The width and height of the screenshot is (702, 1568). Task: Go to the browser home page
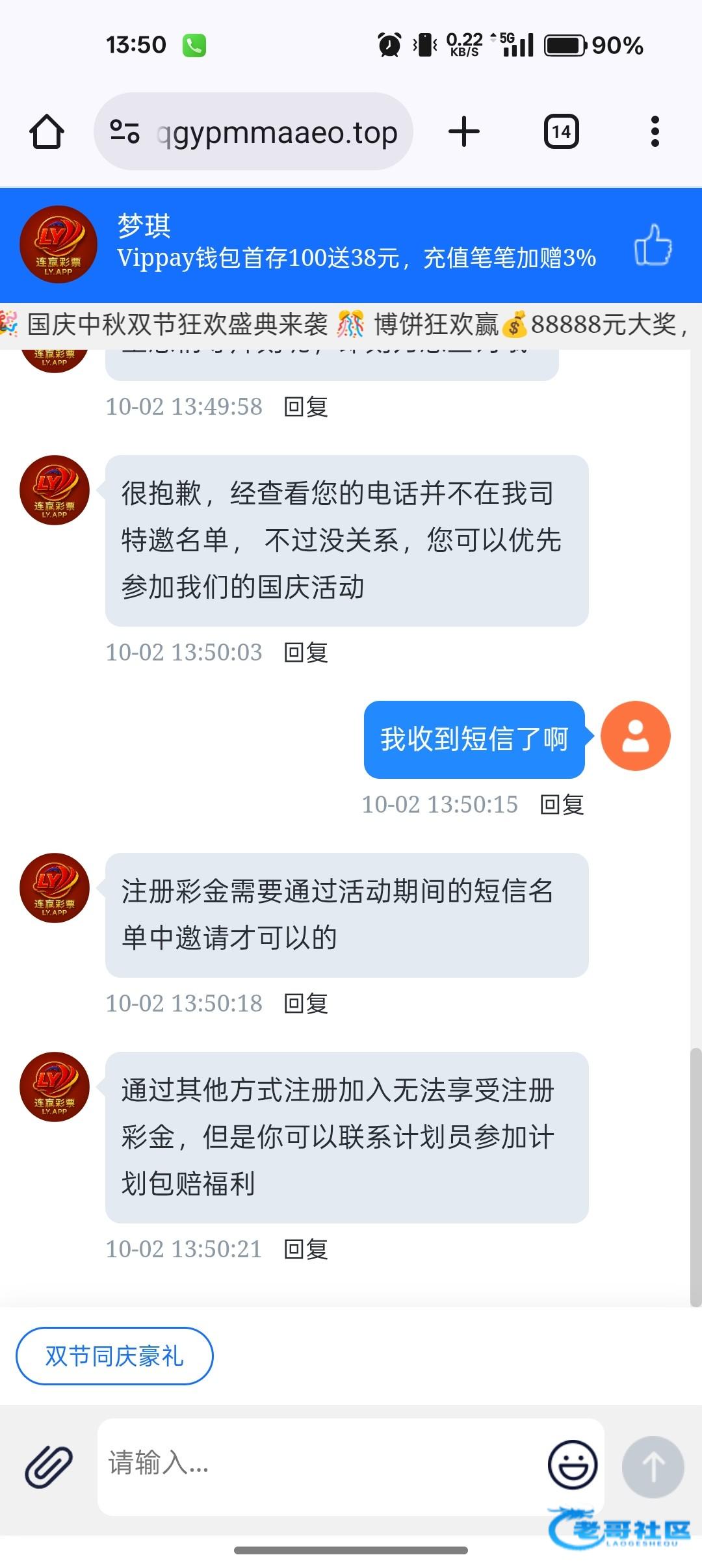tap(47, 132)
